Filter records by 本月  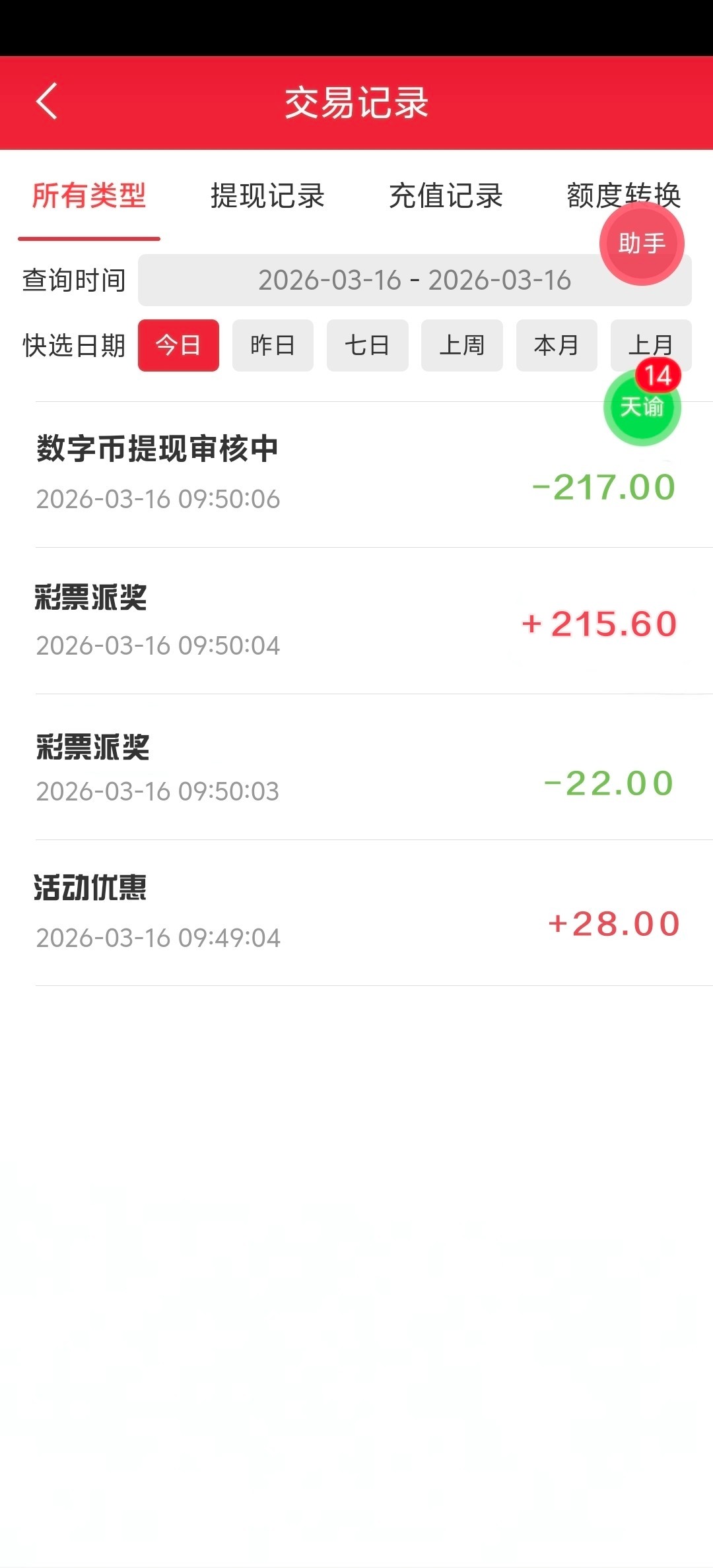(x=557, y=345)
